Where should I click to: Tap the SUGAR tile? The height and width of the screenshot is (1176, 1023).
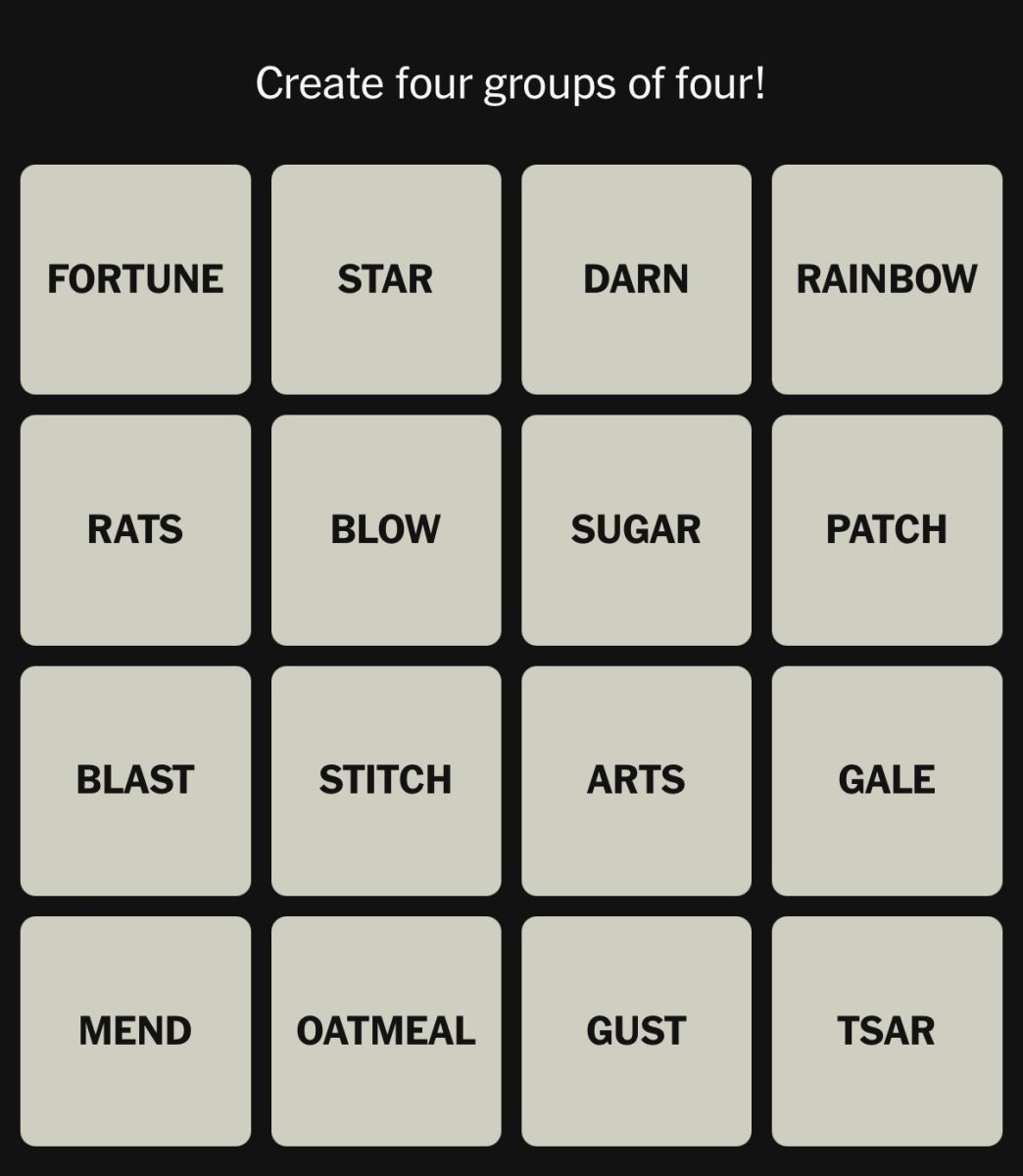tap(636, 530)
